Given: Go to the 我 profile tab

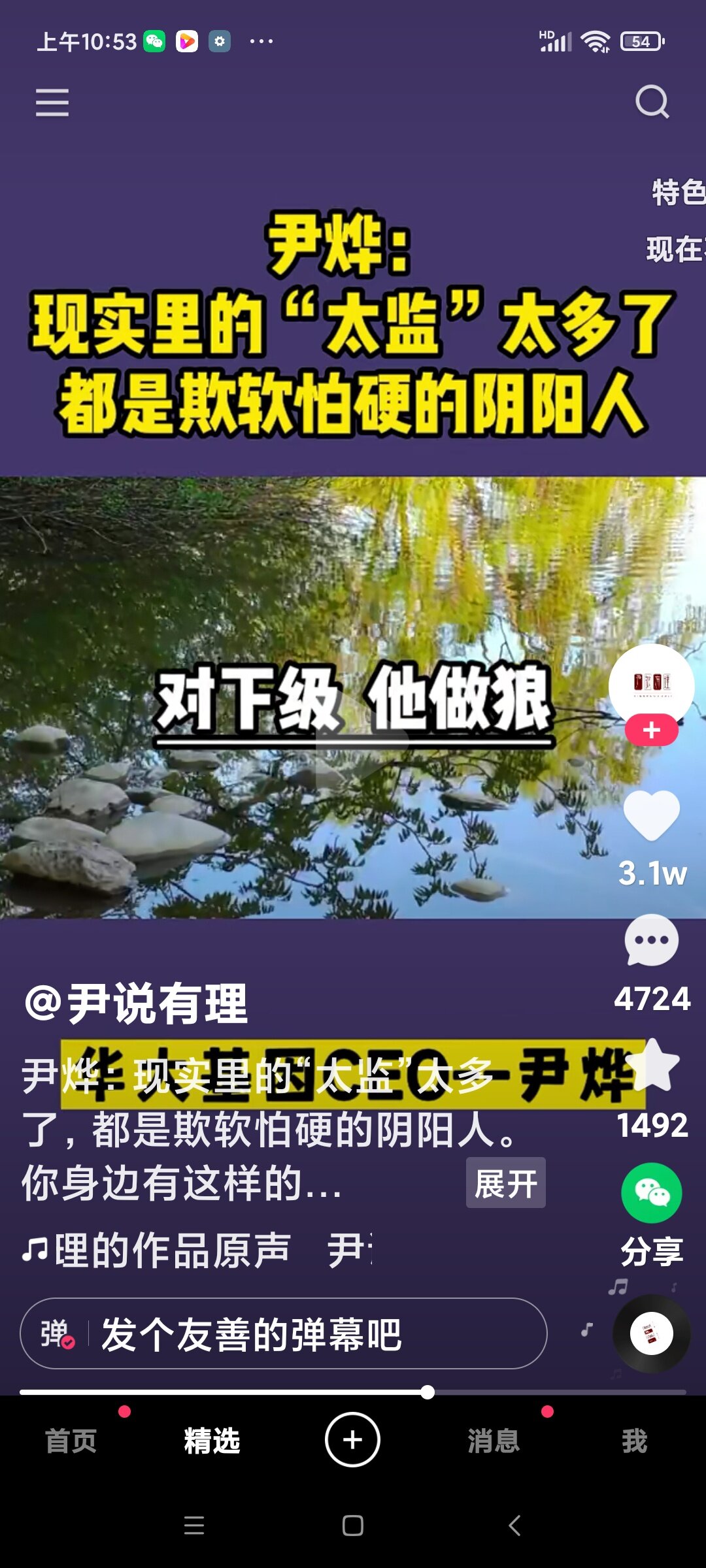Looking at the screenshot, I should (x=634, y=1440).
